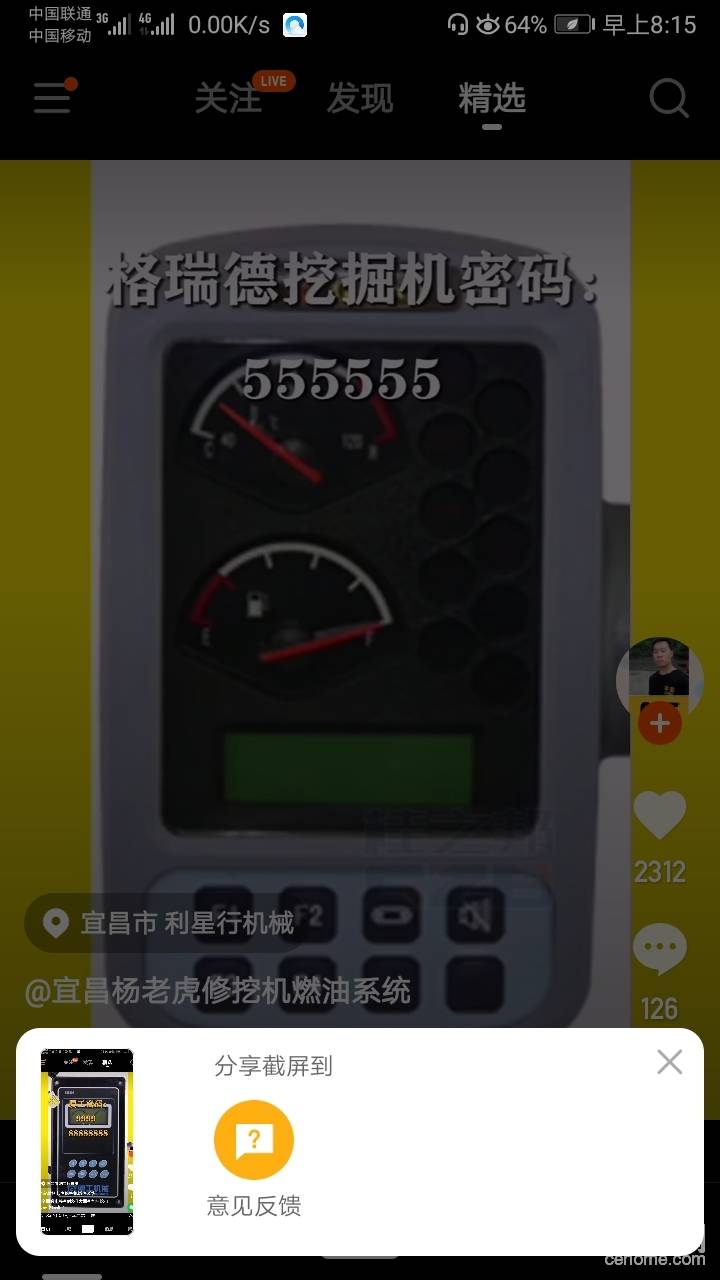Open location 宜昌市 利星行机械
Screen dimensions: 720x1280
(x=171, y=922)
